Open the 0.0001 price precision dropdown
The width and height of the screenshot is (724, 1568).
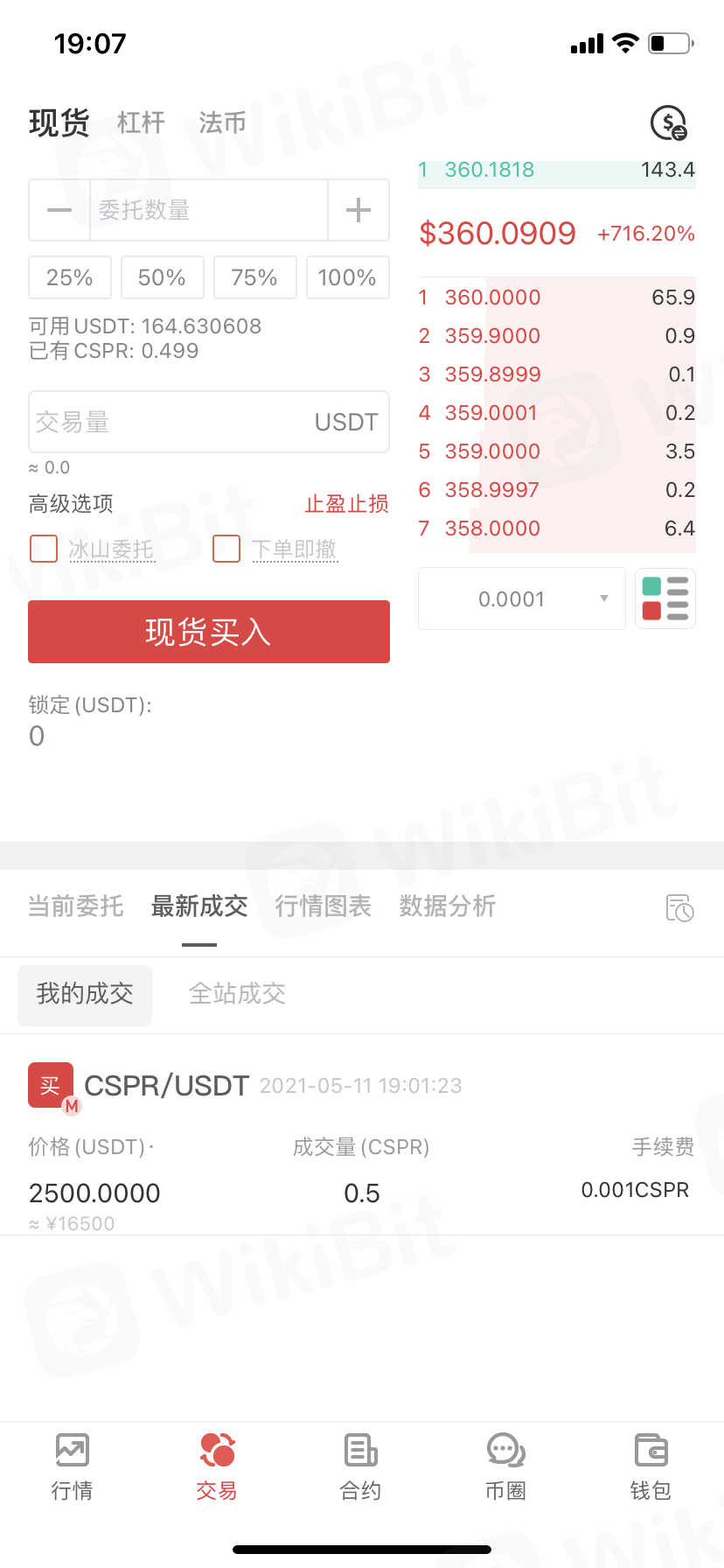pos(522,598)
